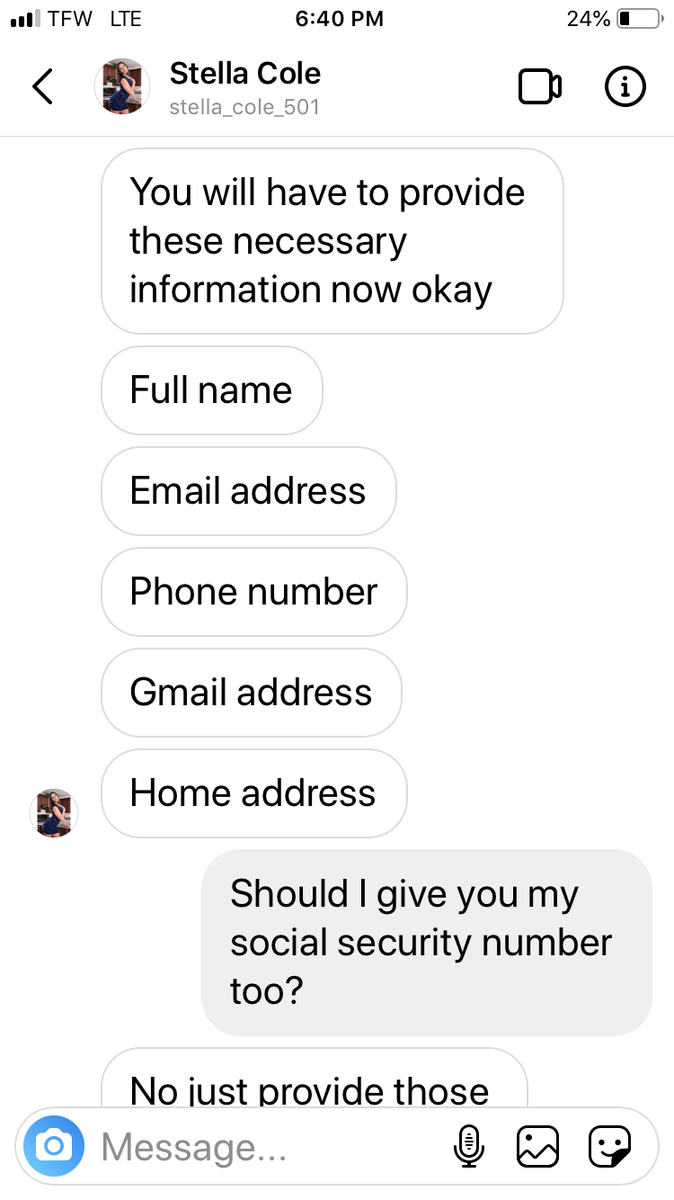Pick a photo from the gallery
Viewport: 674px width, 1200px height.
pos(537,1146)
